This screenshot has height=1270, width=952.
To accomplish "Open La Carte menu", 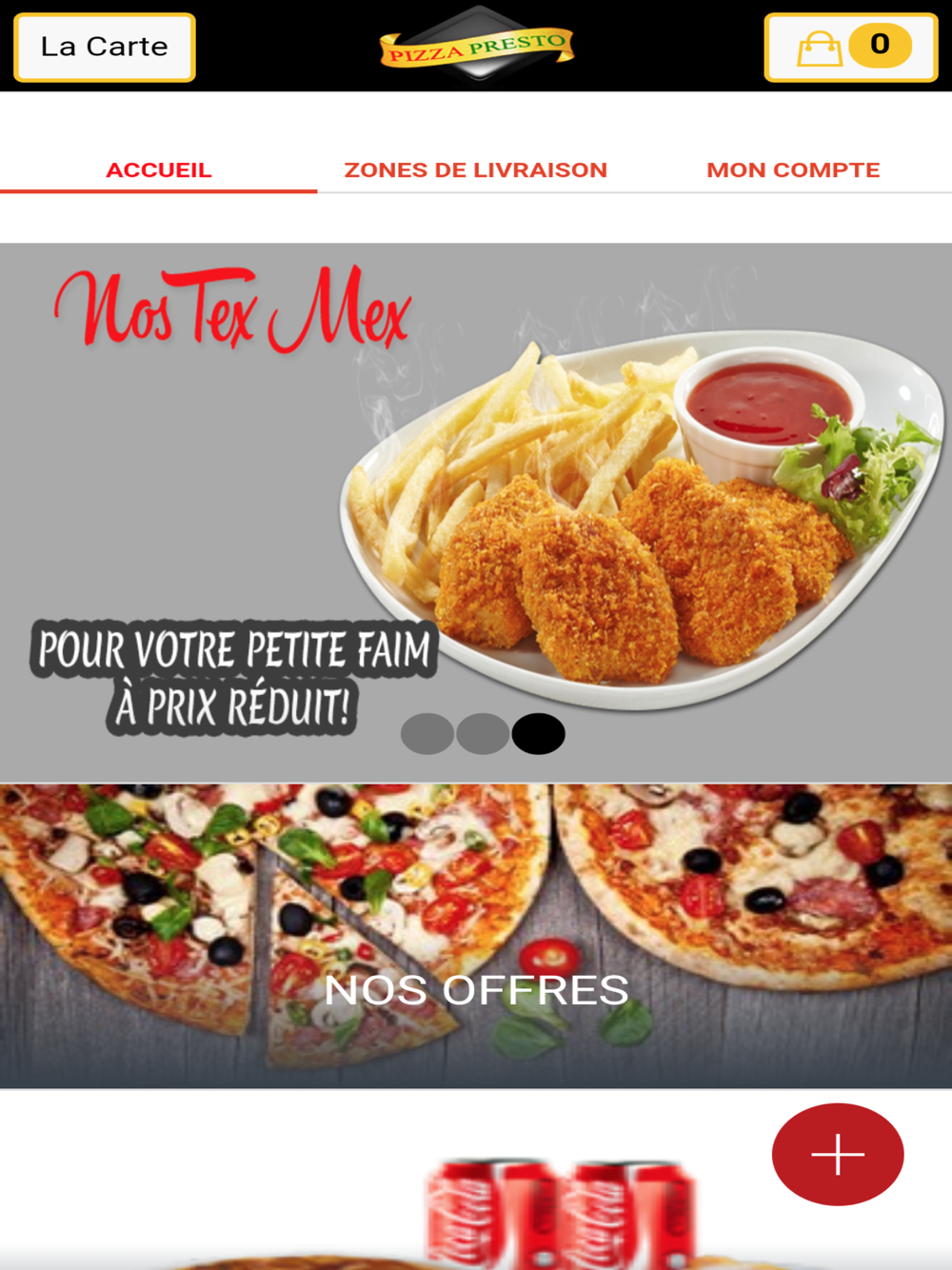I will [105, 47].
